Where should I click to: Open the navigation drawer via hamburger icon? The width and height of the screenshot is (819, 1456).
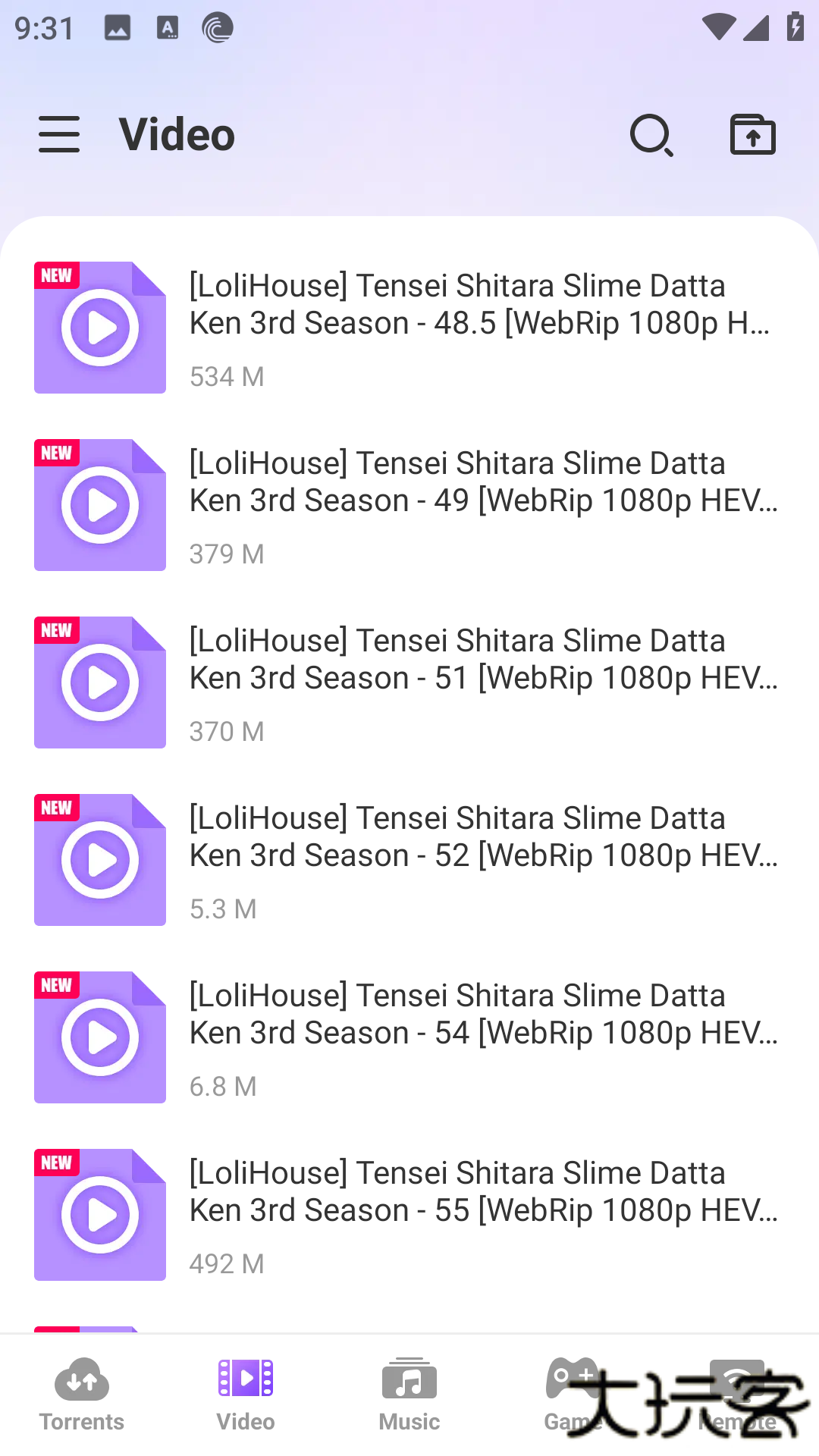coord(59,135)
